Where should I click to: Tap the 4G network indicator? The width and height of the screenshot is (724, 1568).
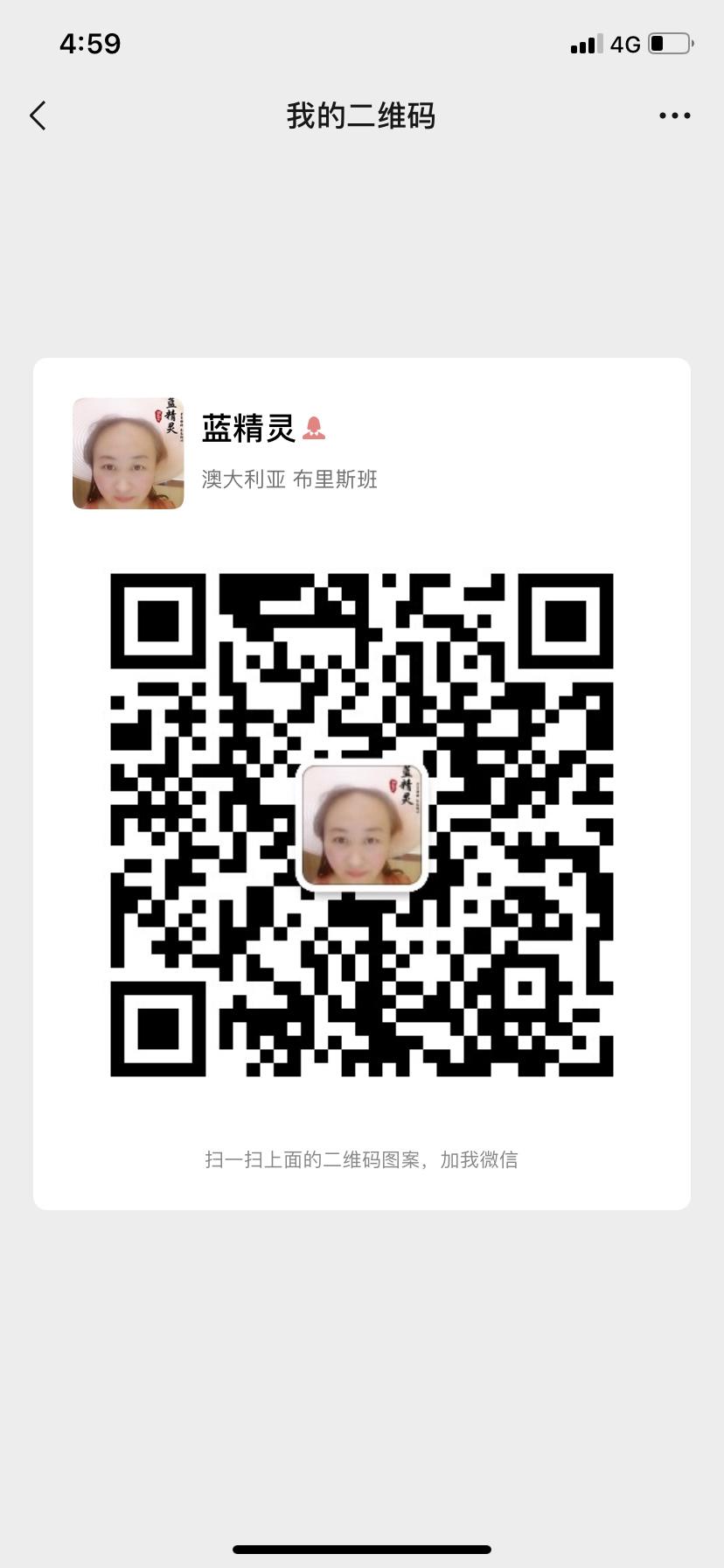pyautogui.click(x=625, y=44)
